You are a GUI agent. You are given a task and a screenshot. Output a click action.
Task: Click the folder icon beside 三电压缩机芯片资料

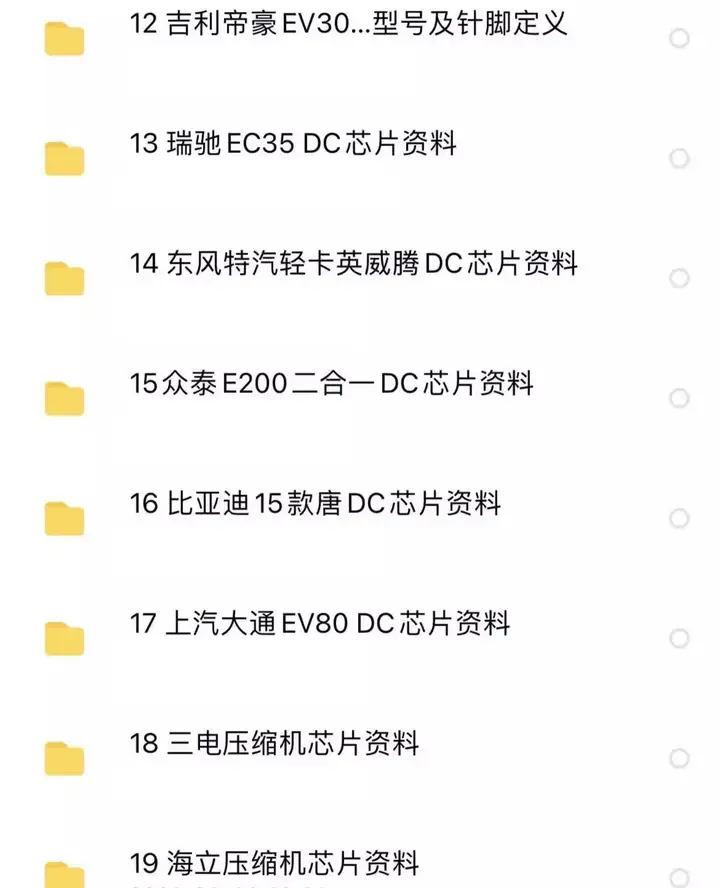pyautogui.click(x=64, y=756)
